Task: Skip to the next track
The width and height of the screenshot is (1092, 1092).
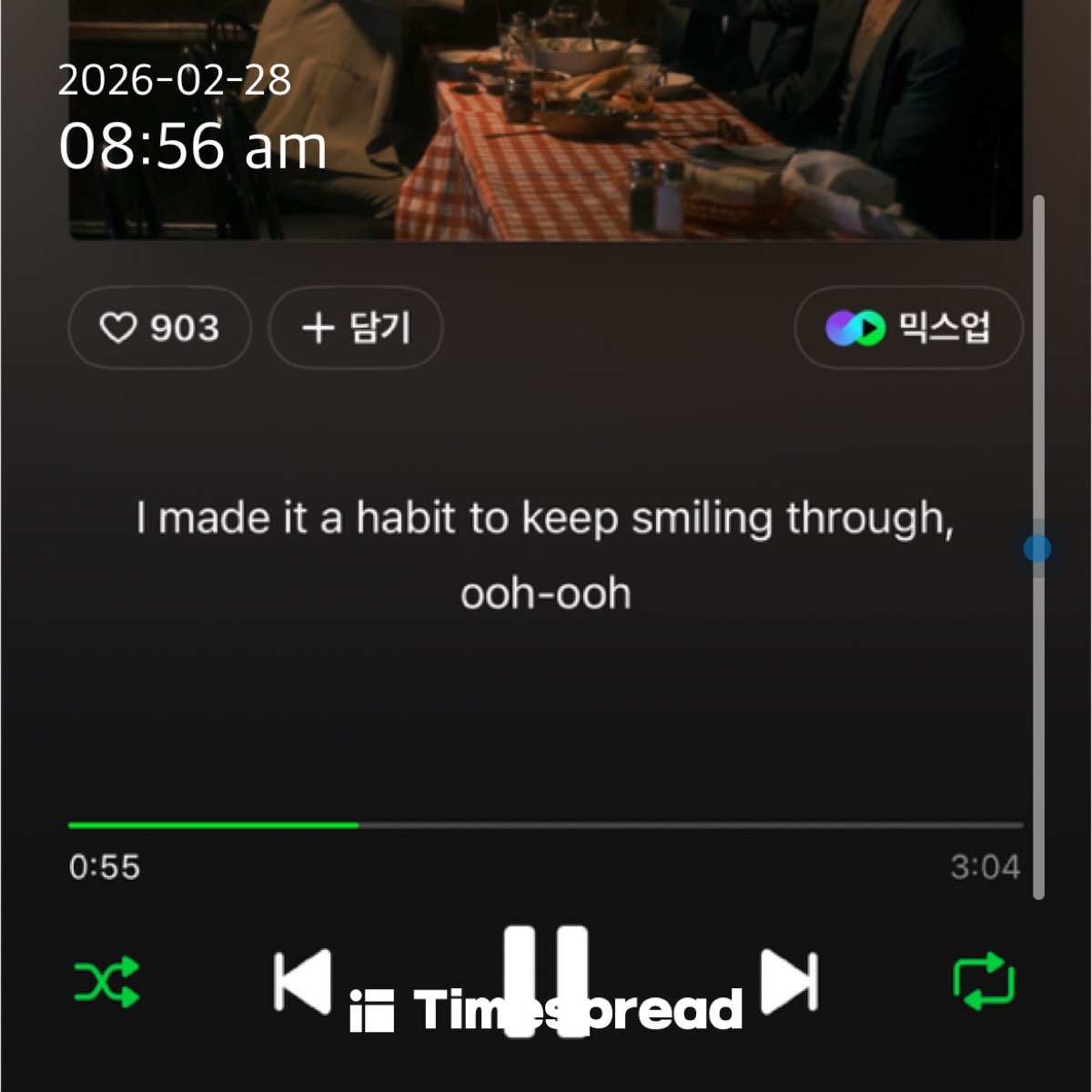Action: pos(789,981)
